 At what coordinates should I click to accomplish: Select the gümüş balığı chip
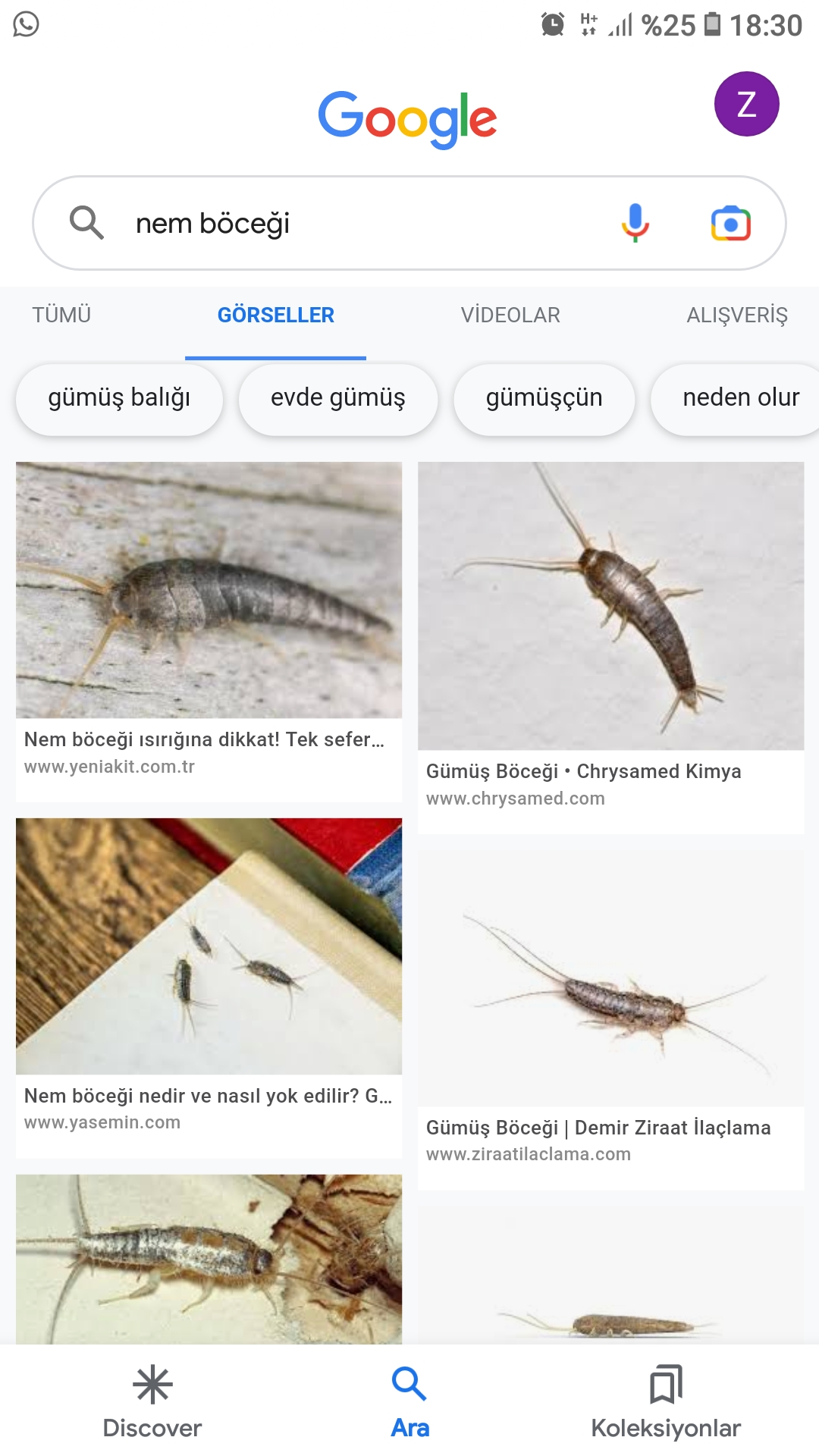(x=119, y=398)
